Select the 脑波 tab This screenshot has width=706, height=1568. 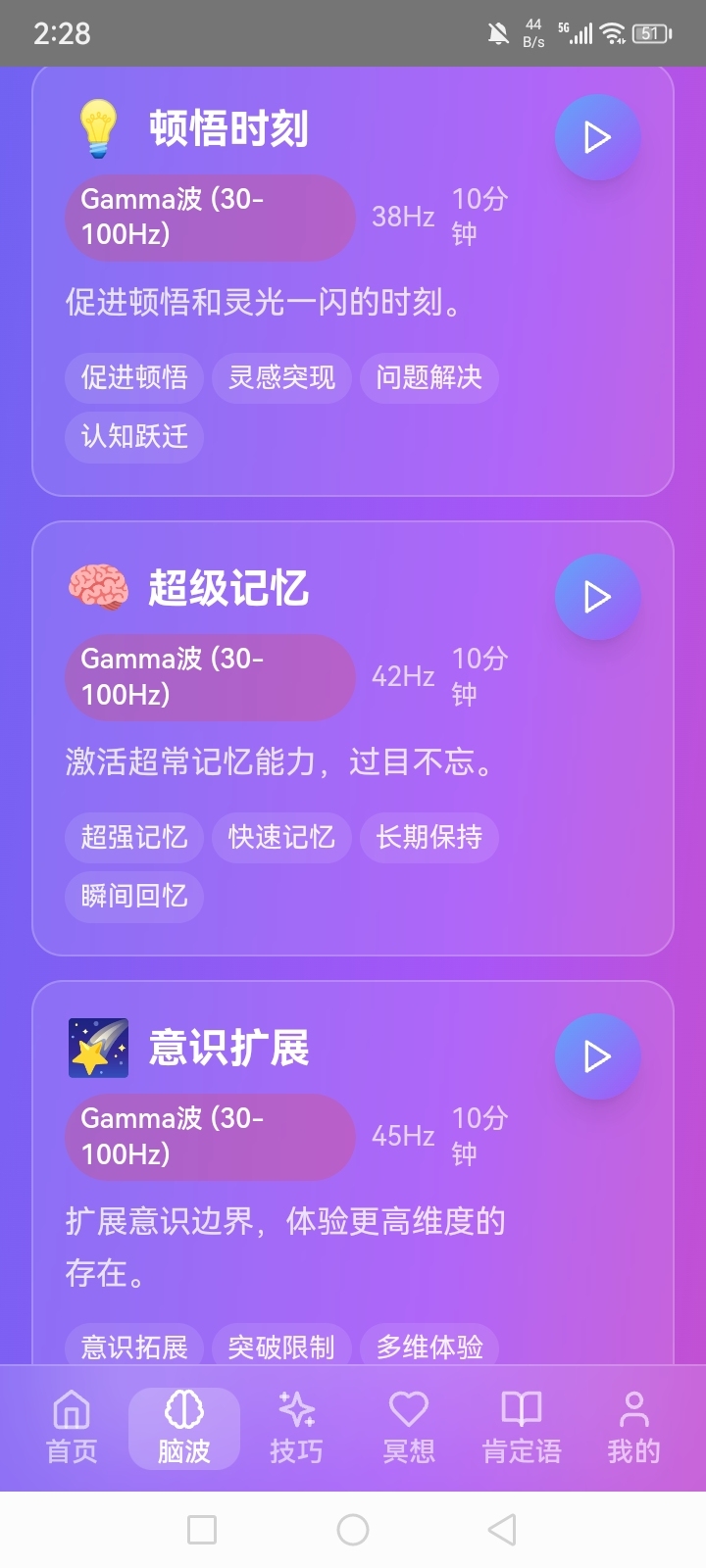(x=184, y=1428)
